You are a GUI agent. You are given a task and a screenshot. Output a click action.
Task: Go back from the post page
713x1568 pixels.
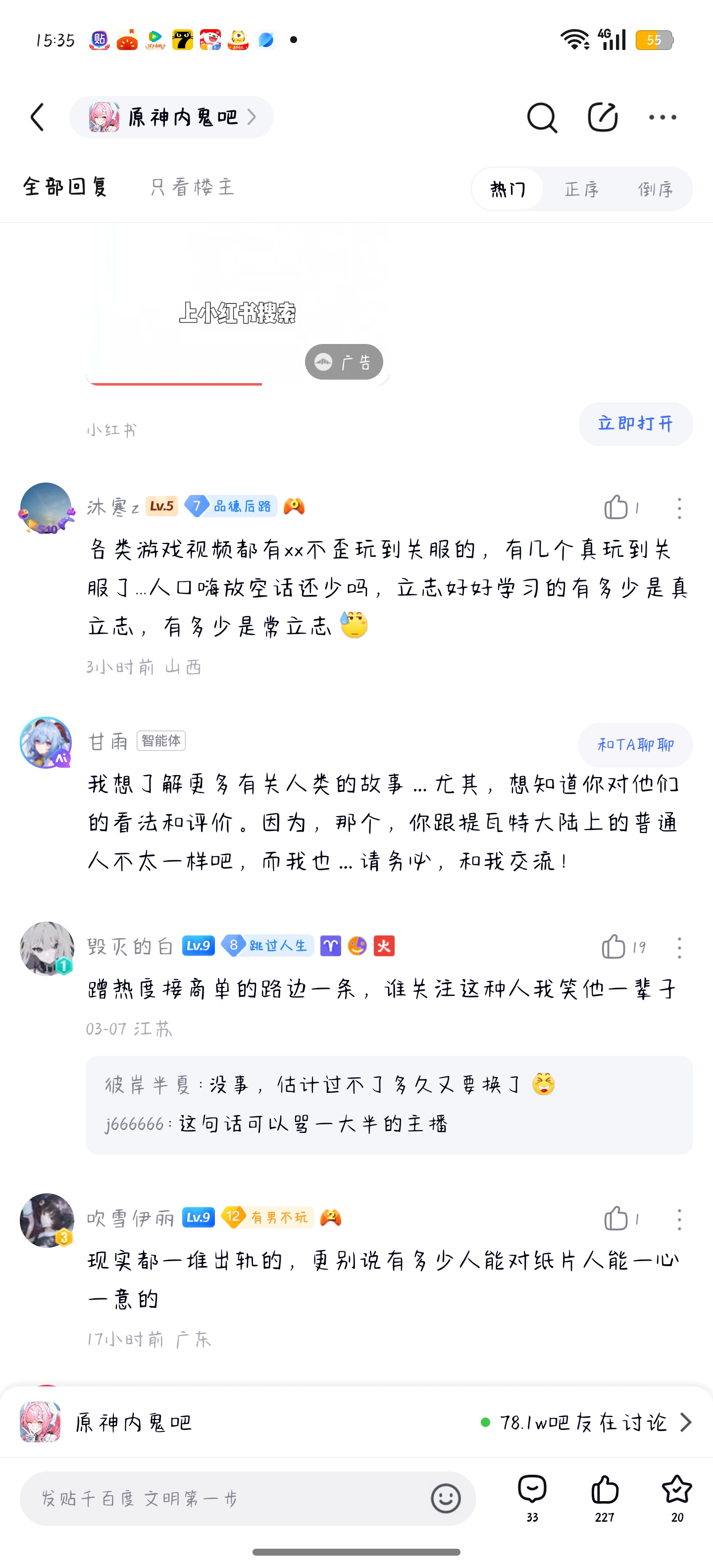point(38,117)
